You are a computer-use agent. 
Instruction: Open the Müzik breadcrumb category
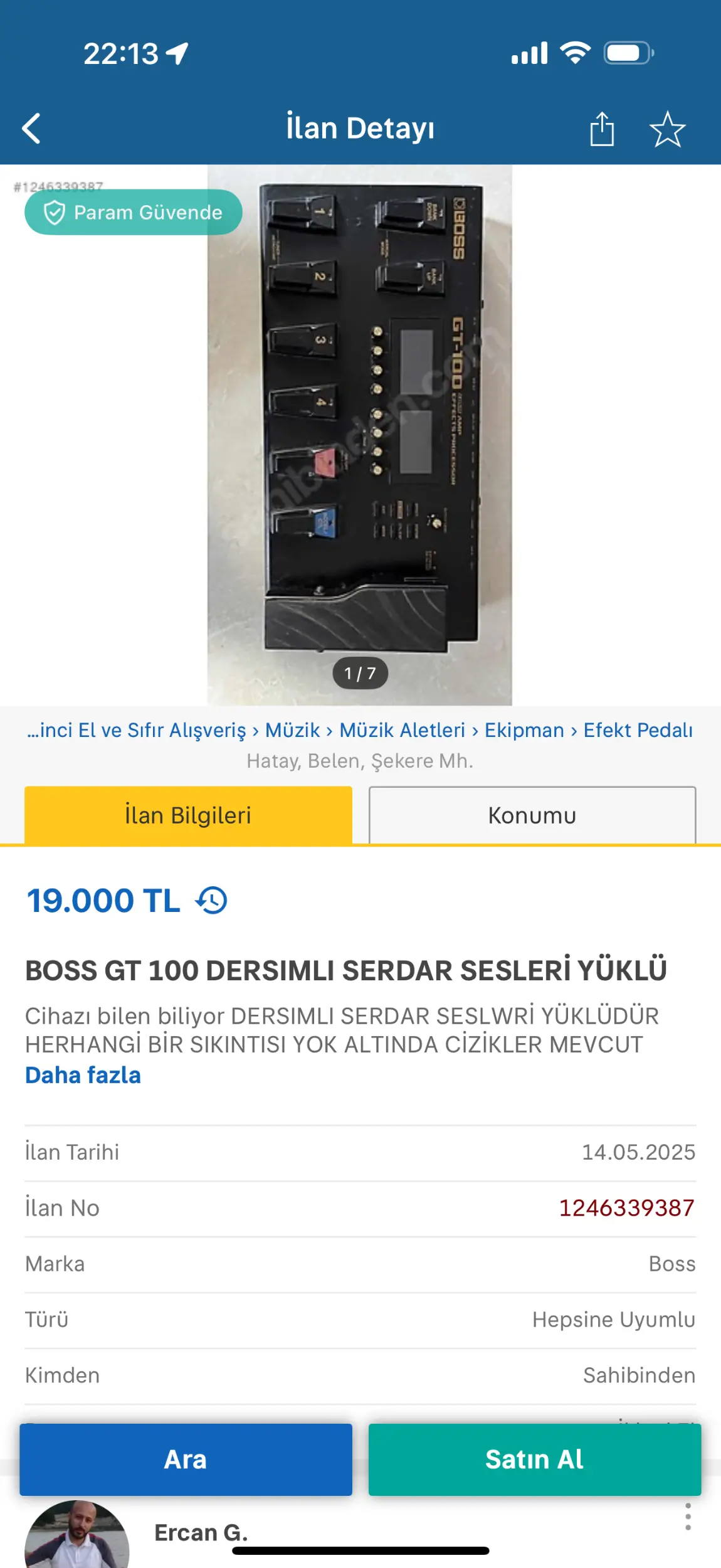pos(292,730)
